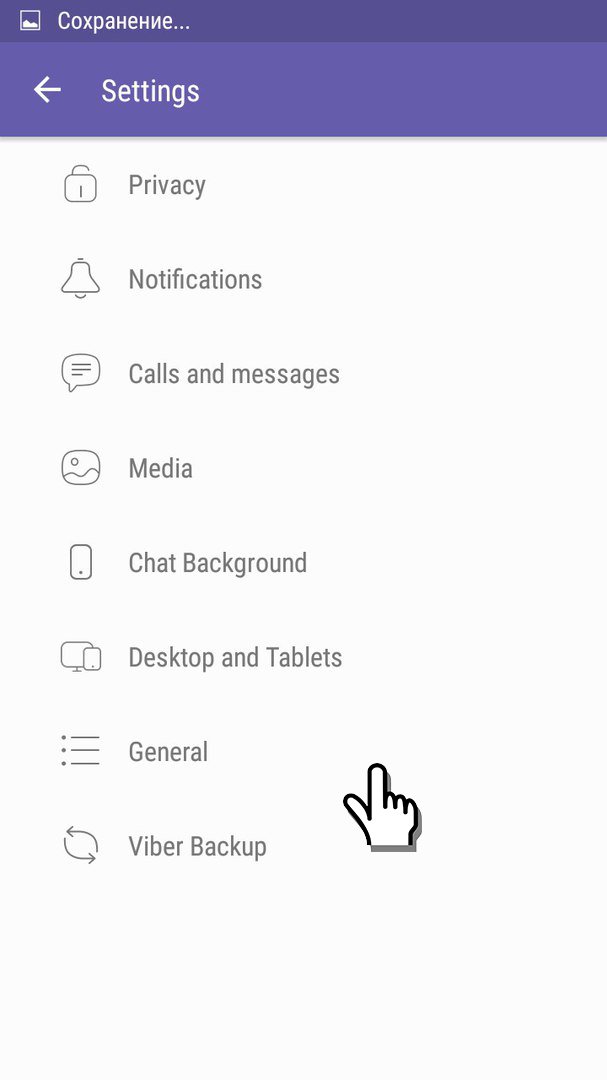Tap the General settings row
The width and height of the screenshot is (607, 1080).
168,752
